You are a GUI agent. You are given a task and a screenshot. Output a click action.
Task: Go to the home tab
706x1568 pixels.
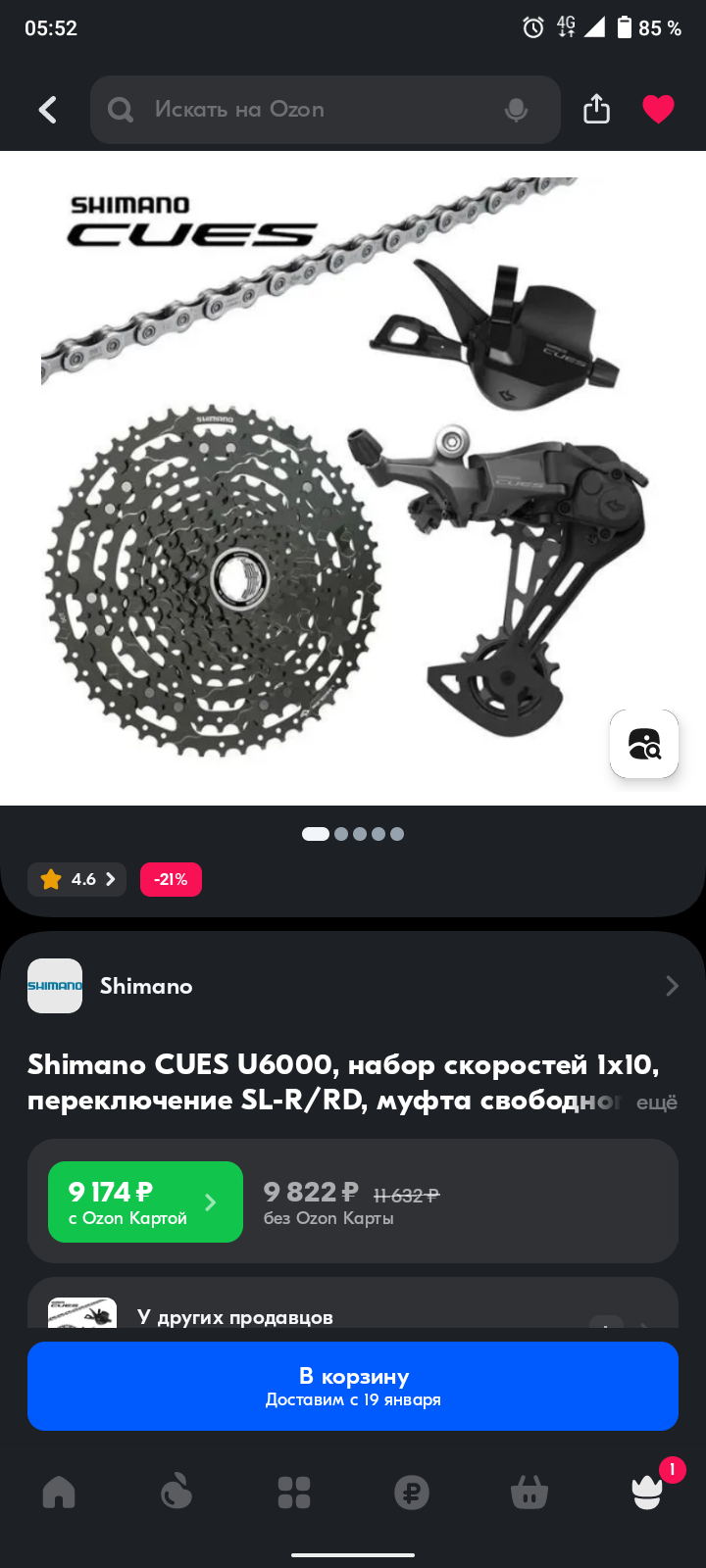point(59,1493)
